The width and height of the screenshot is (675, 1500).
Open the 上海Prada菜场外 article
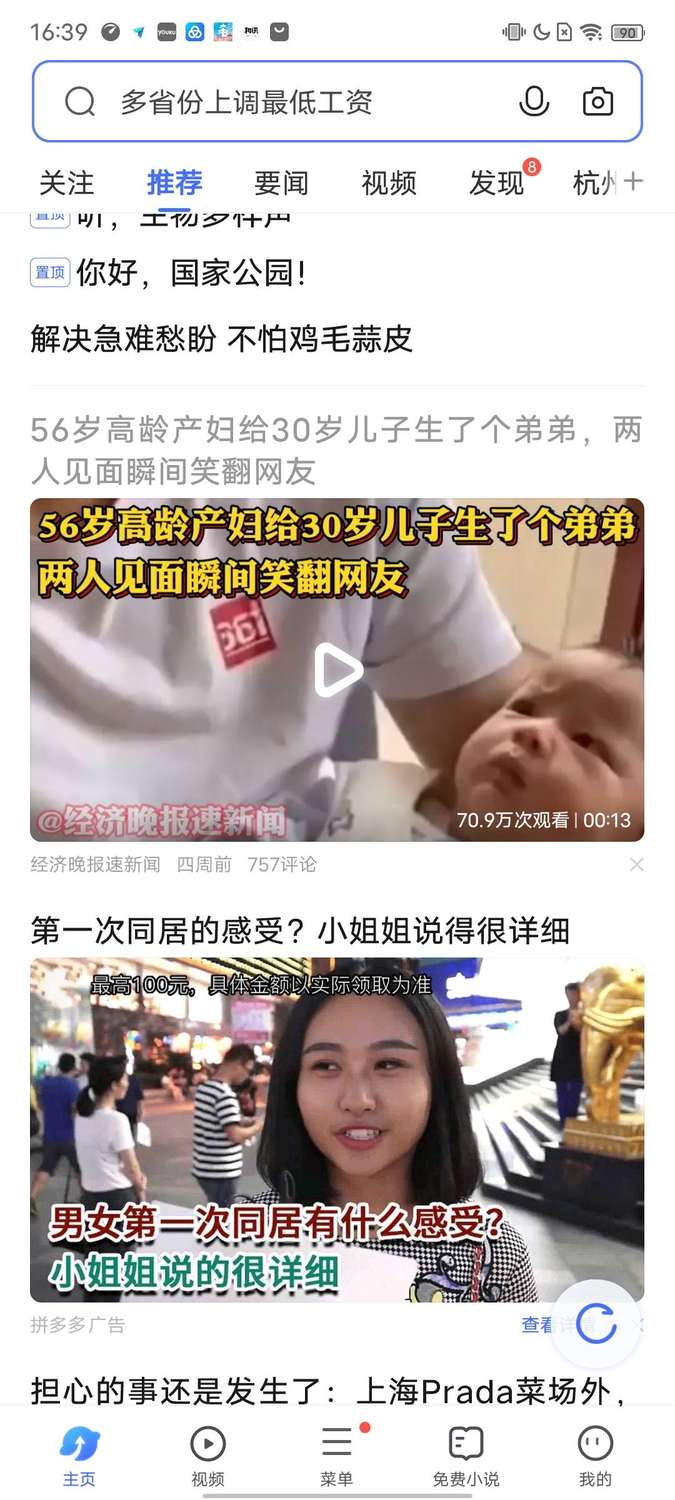330,1391
